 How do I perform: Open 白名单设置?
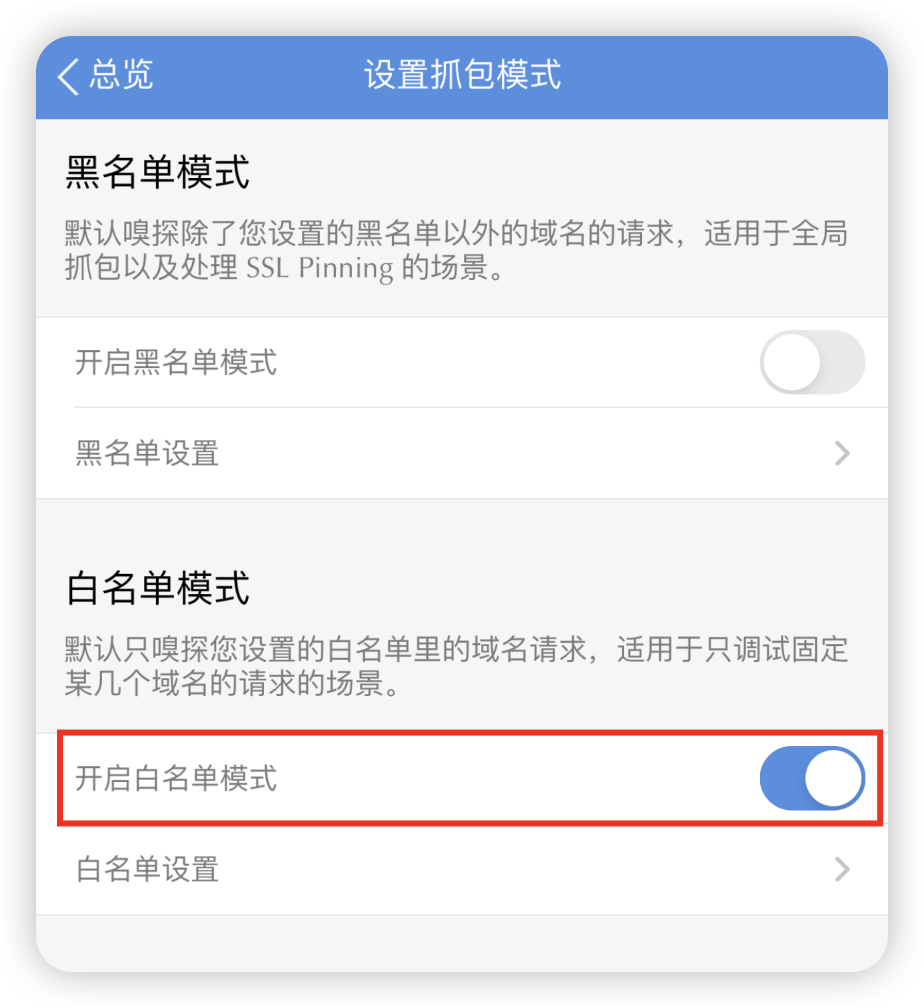point(460,869)
